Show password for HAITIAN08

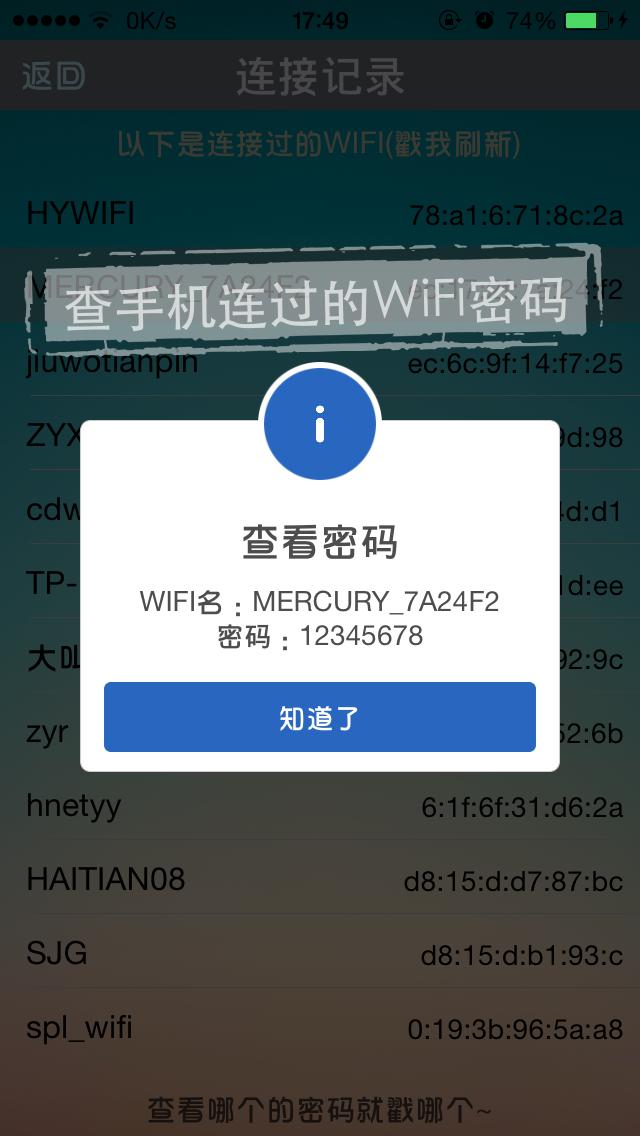coord(320,880)
